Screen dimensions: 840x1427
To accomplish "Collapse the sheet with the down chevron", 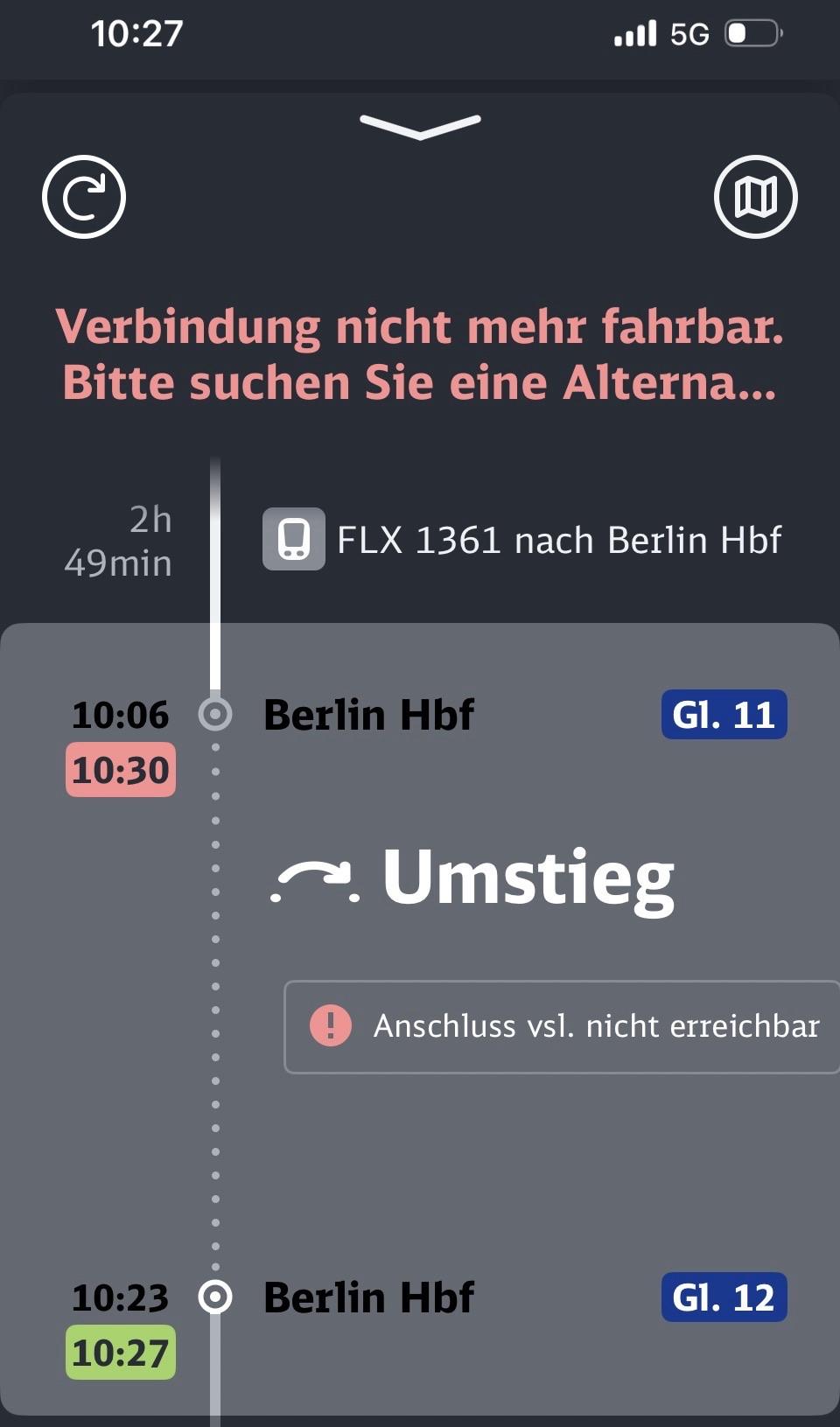I will tap(420, 127).
